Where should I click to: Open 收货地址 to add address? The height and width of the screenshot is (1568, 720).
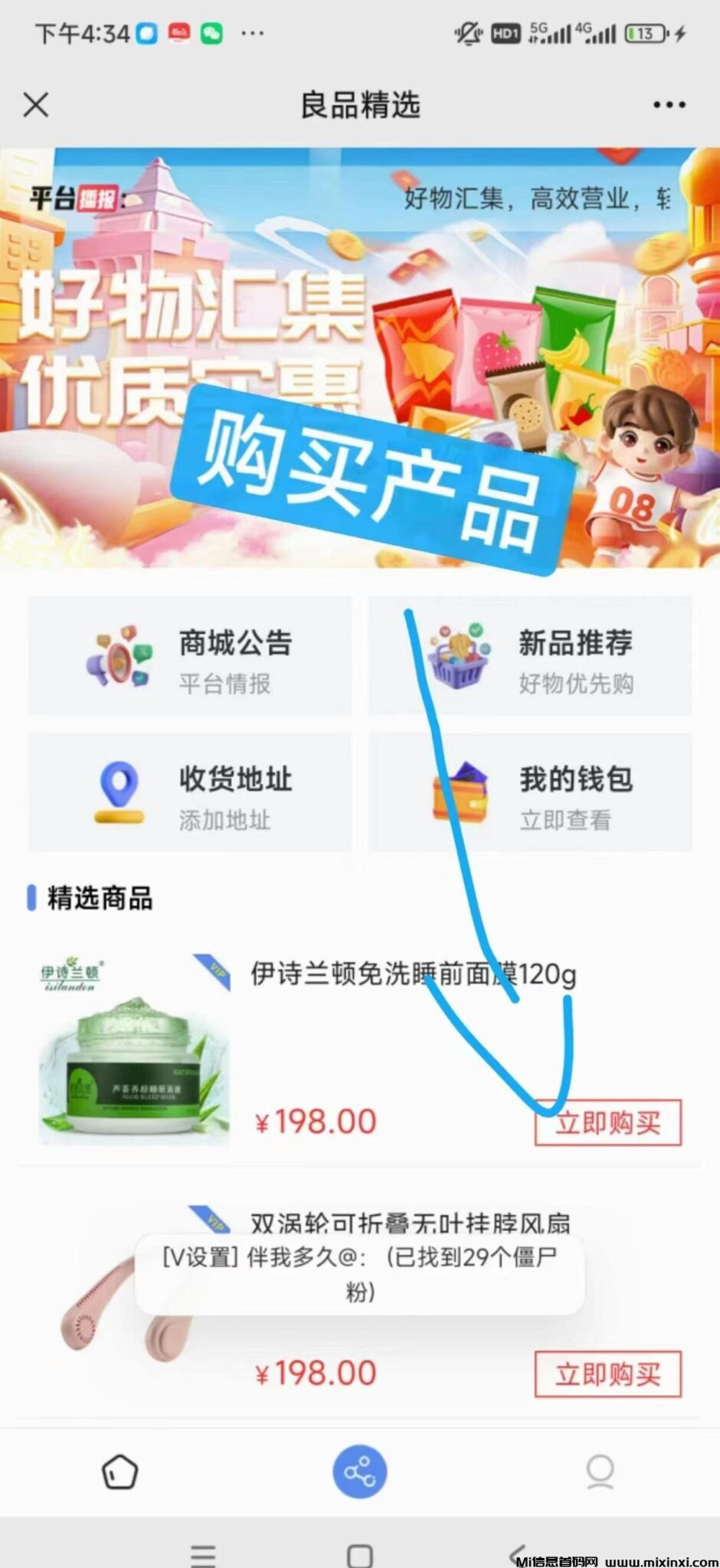pyautogui.click(x=190, y=793)
